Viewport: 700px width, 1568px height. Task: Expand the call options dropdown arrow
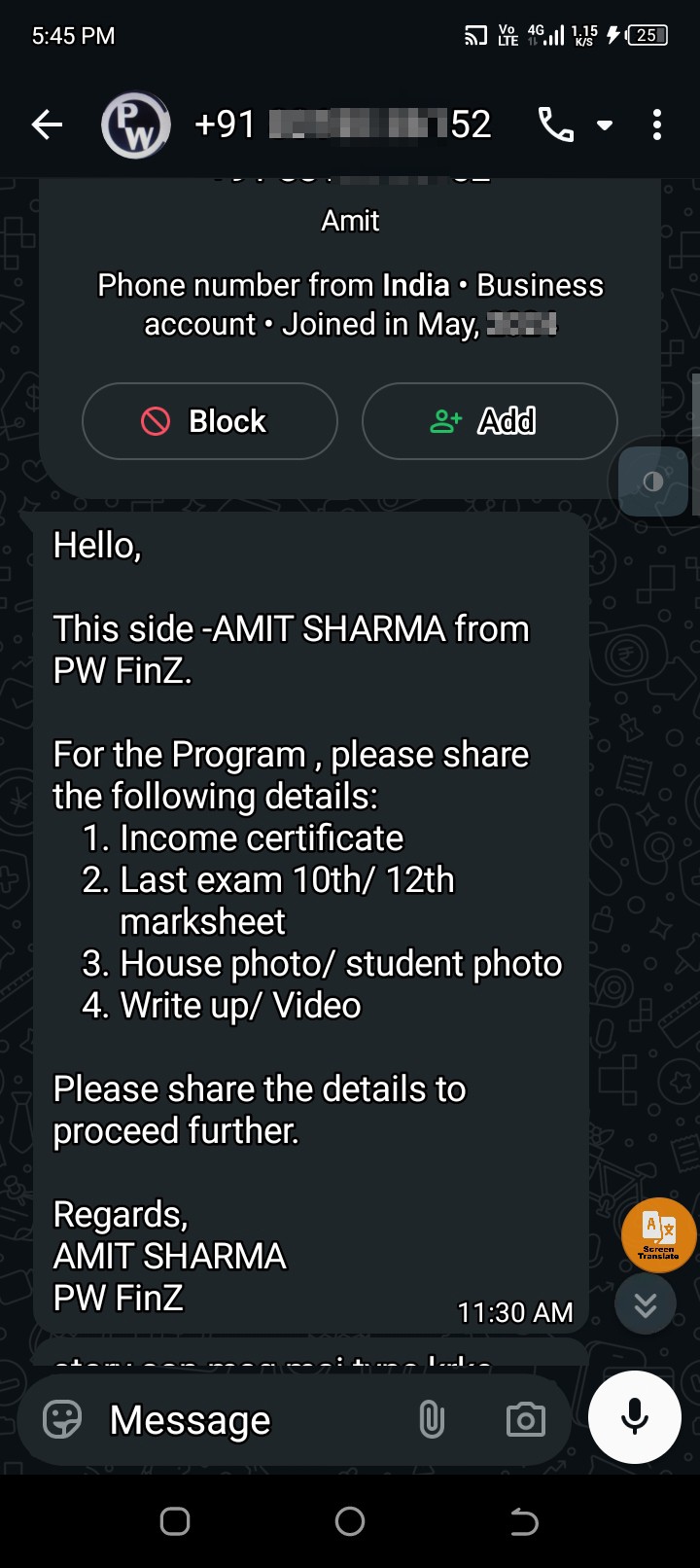605,125
